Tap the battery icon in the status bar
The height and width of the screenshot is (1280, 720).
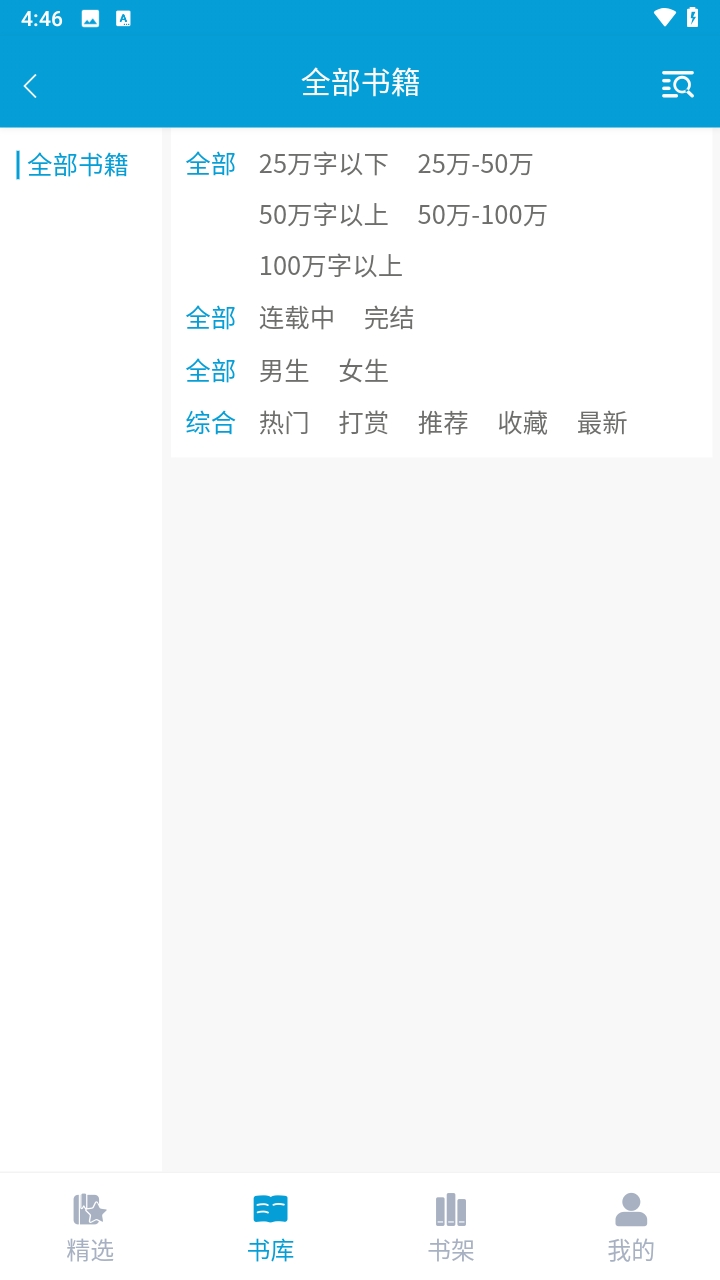coord(694,17)
